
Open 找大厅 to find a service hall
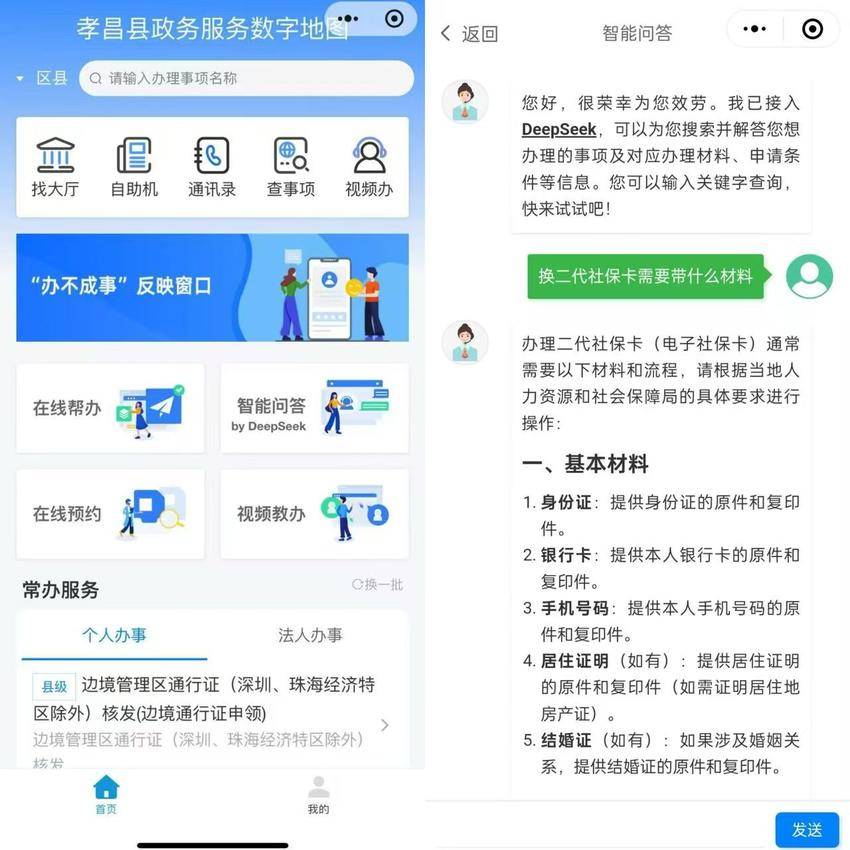coord(56,168)
